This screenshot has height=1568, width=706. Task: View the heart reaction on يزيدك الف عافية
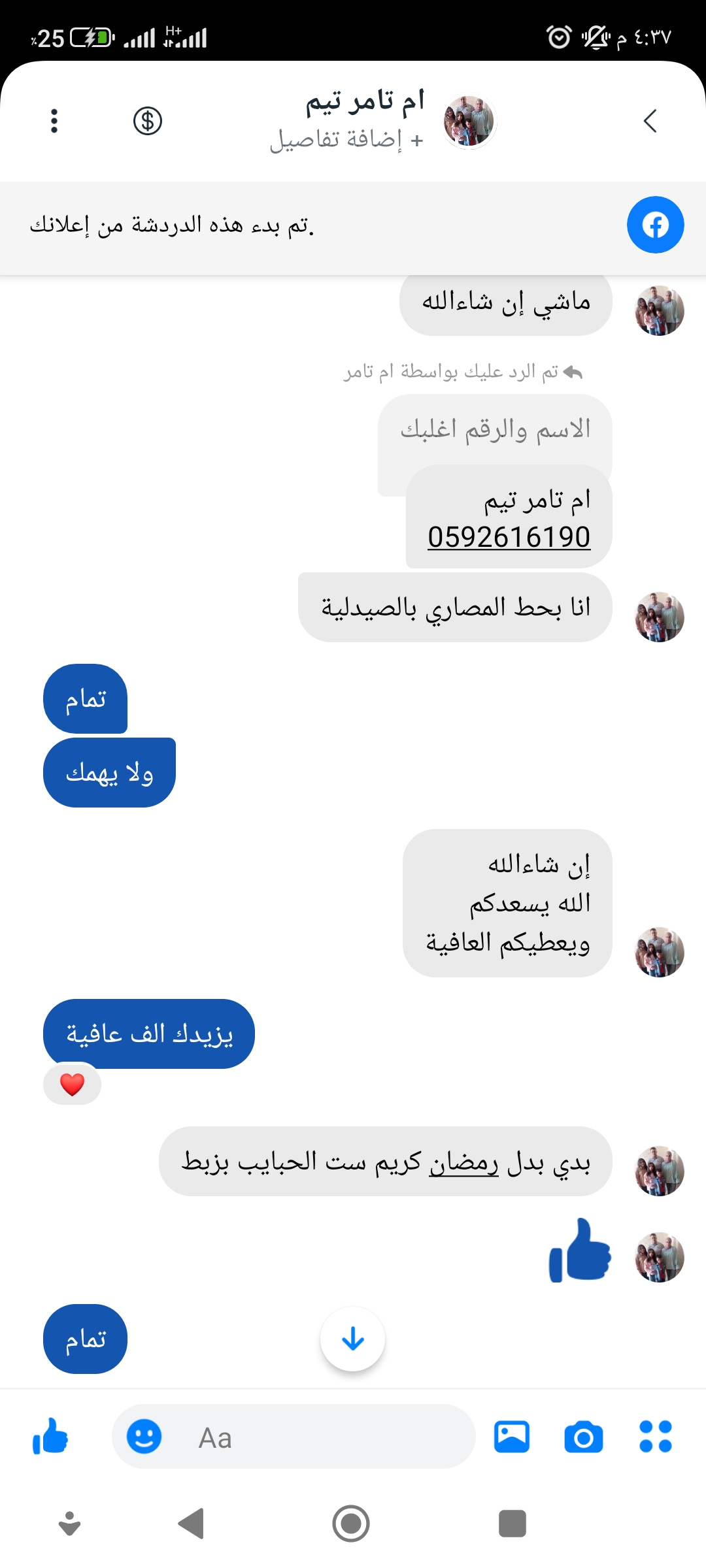point(72,1085)
